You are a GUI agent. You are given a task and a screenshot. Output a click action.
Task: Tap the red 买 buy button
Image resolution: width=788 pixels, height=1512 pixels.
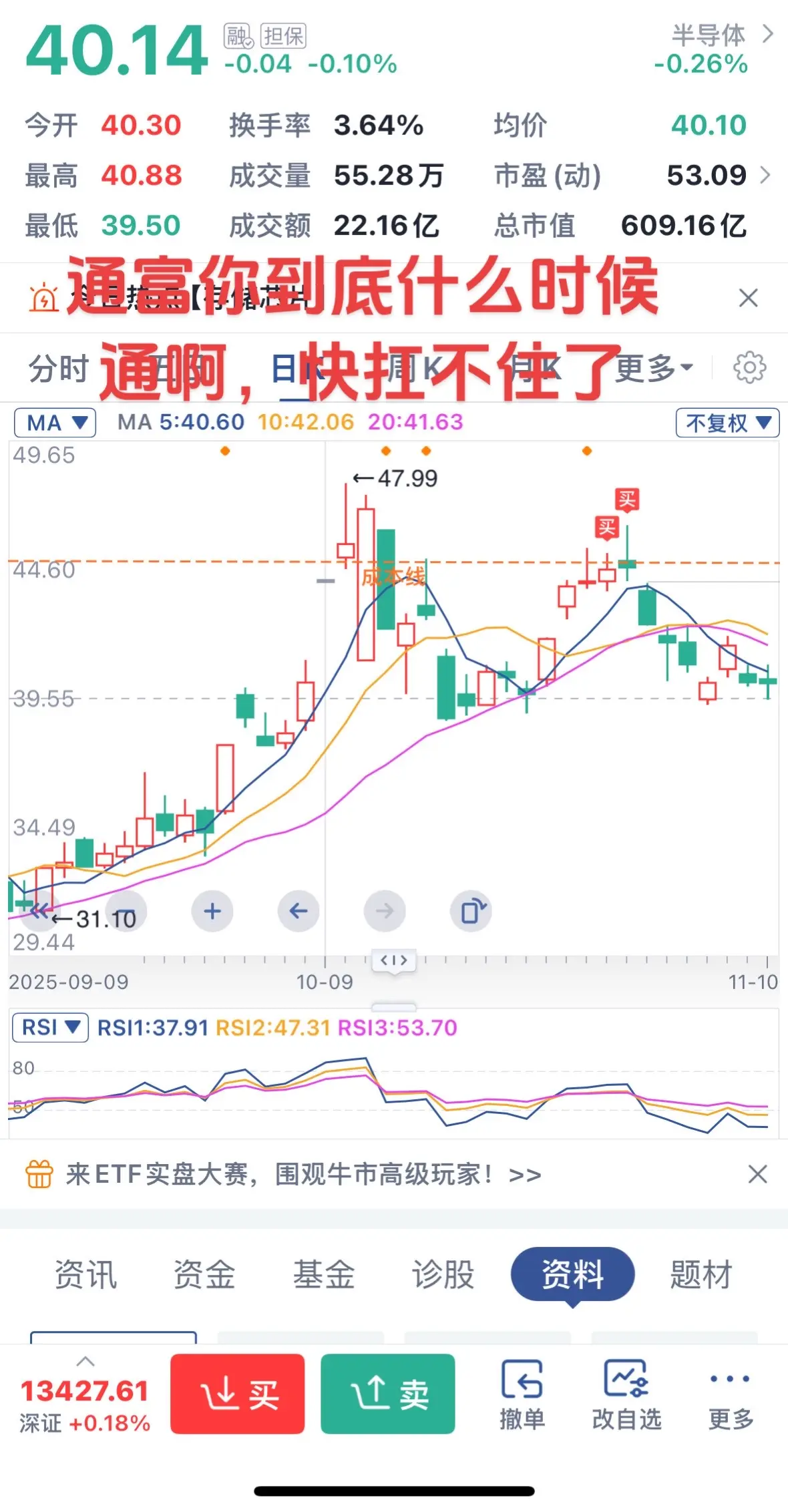[x=238, y=1394]
